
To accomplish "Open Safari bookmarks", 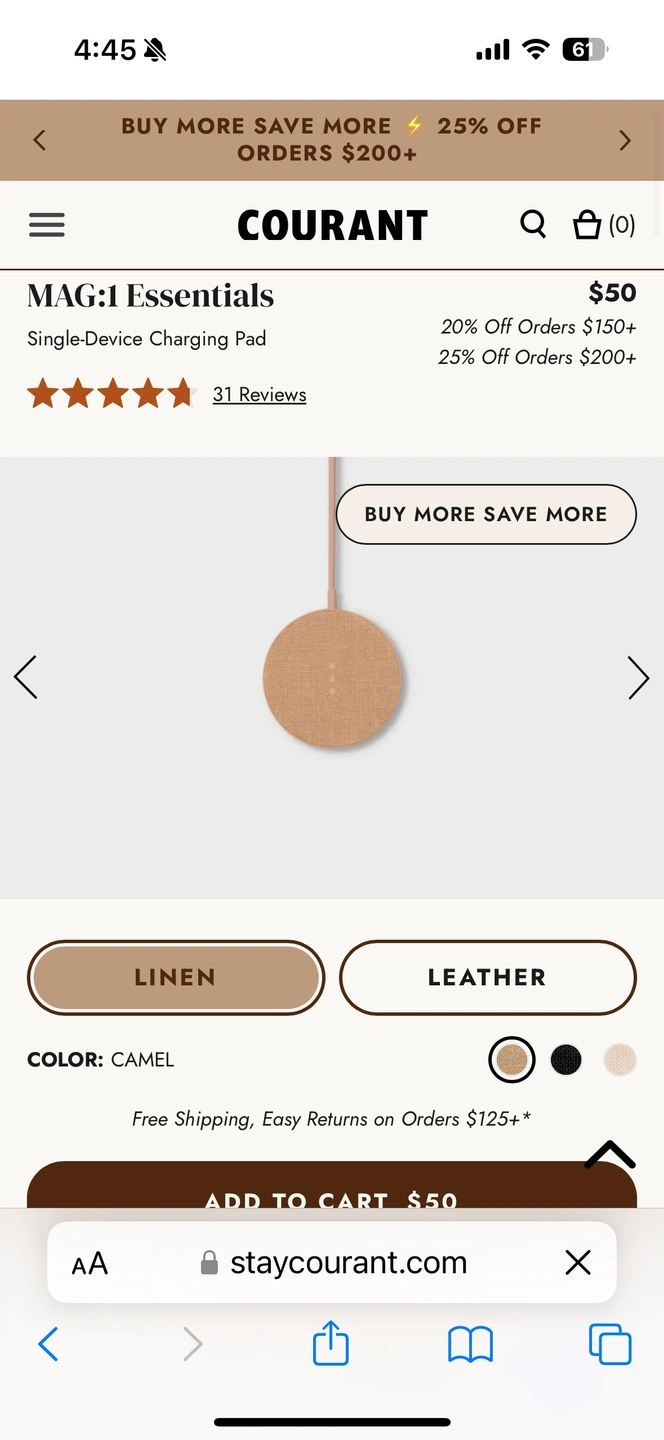I will 470,1345.
